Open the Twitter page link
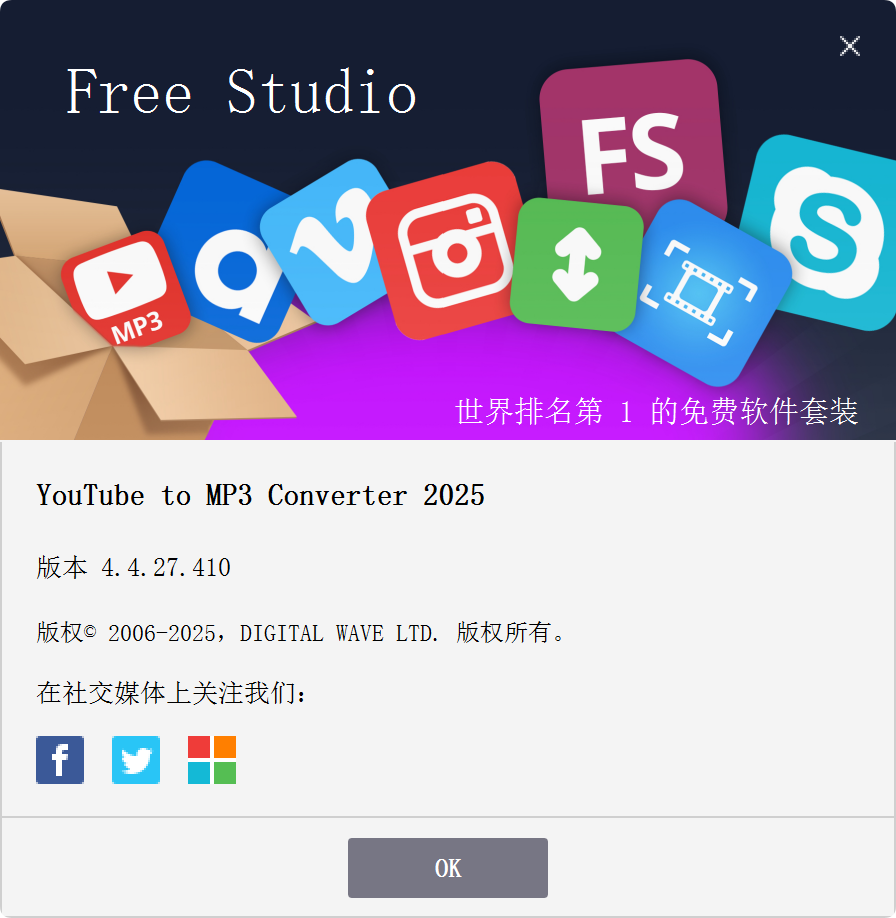The height and width of the screenshot is (918, 896). (136, 760)
